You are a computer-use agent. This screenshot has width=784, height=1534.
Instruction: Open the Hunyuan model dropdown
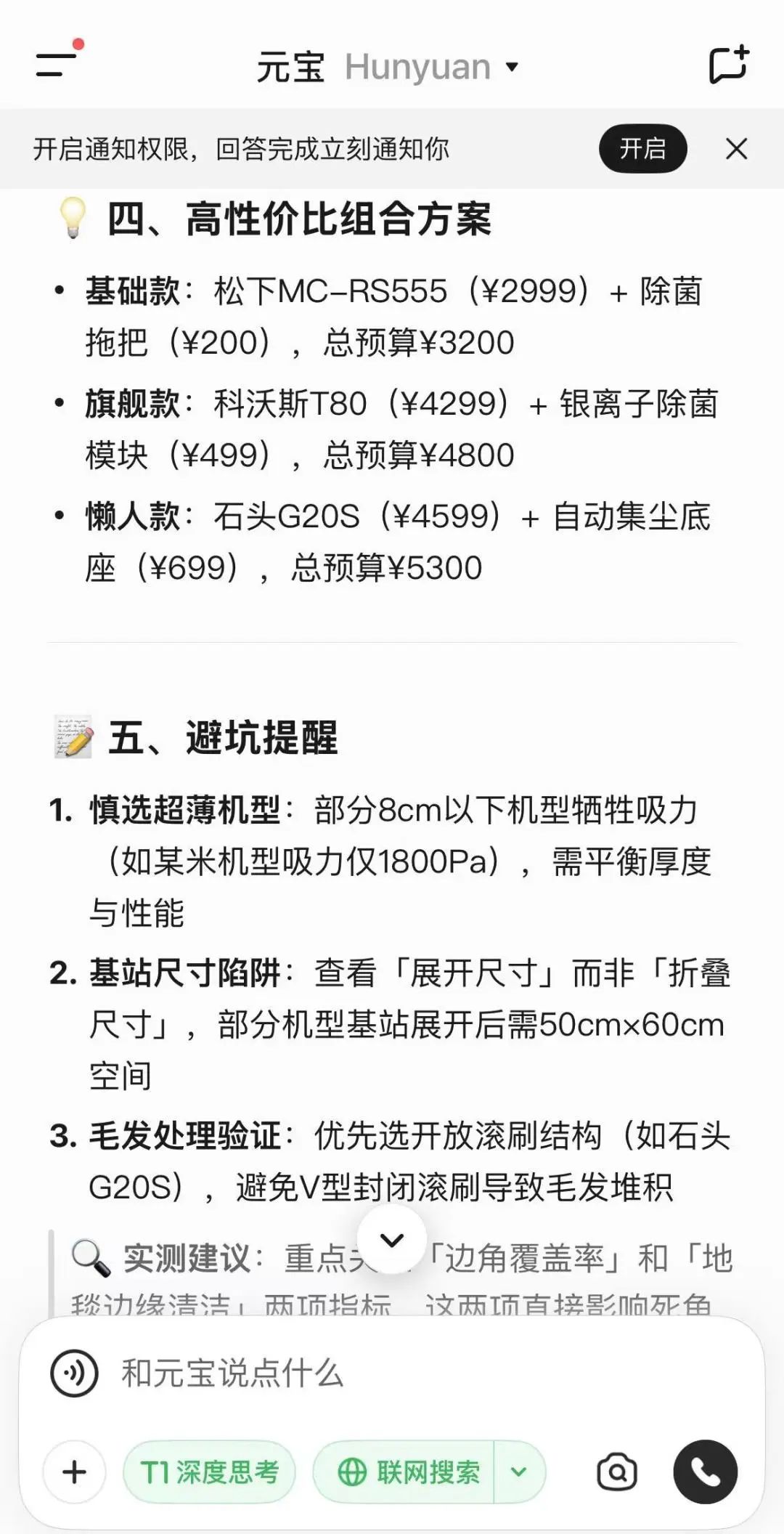(x=433, y=67)
